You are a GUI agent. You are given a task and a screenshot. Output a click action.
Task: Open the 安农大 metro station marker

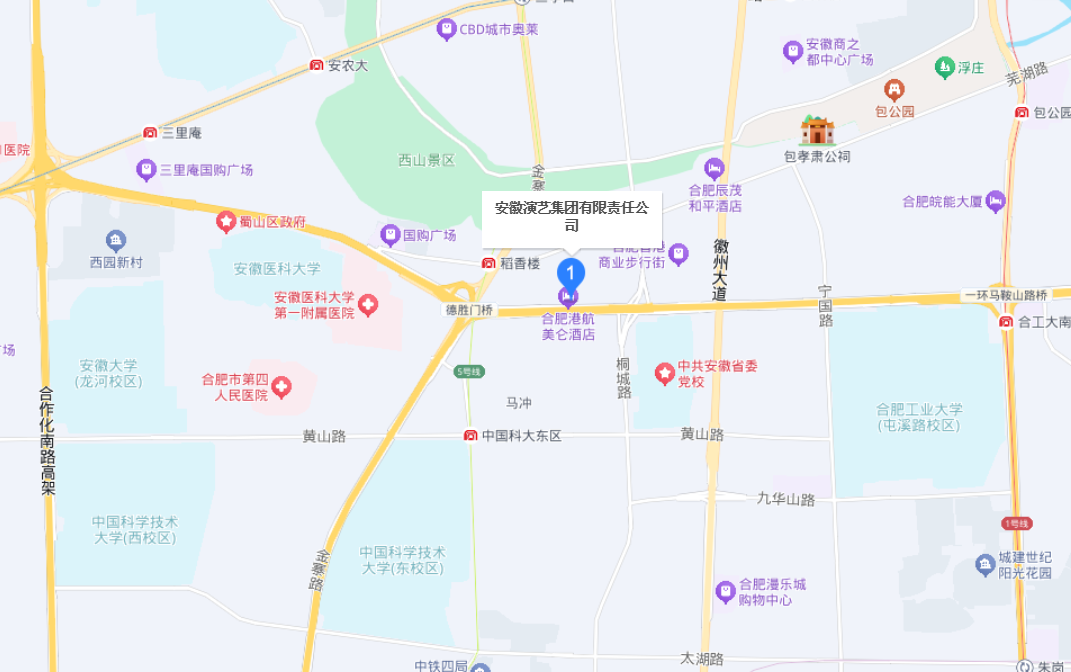316,66
